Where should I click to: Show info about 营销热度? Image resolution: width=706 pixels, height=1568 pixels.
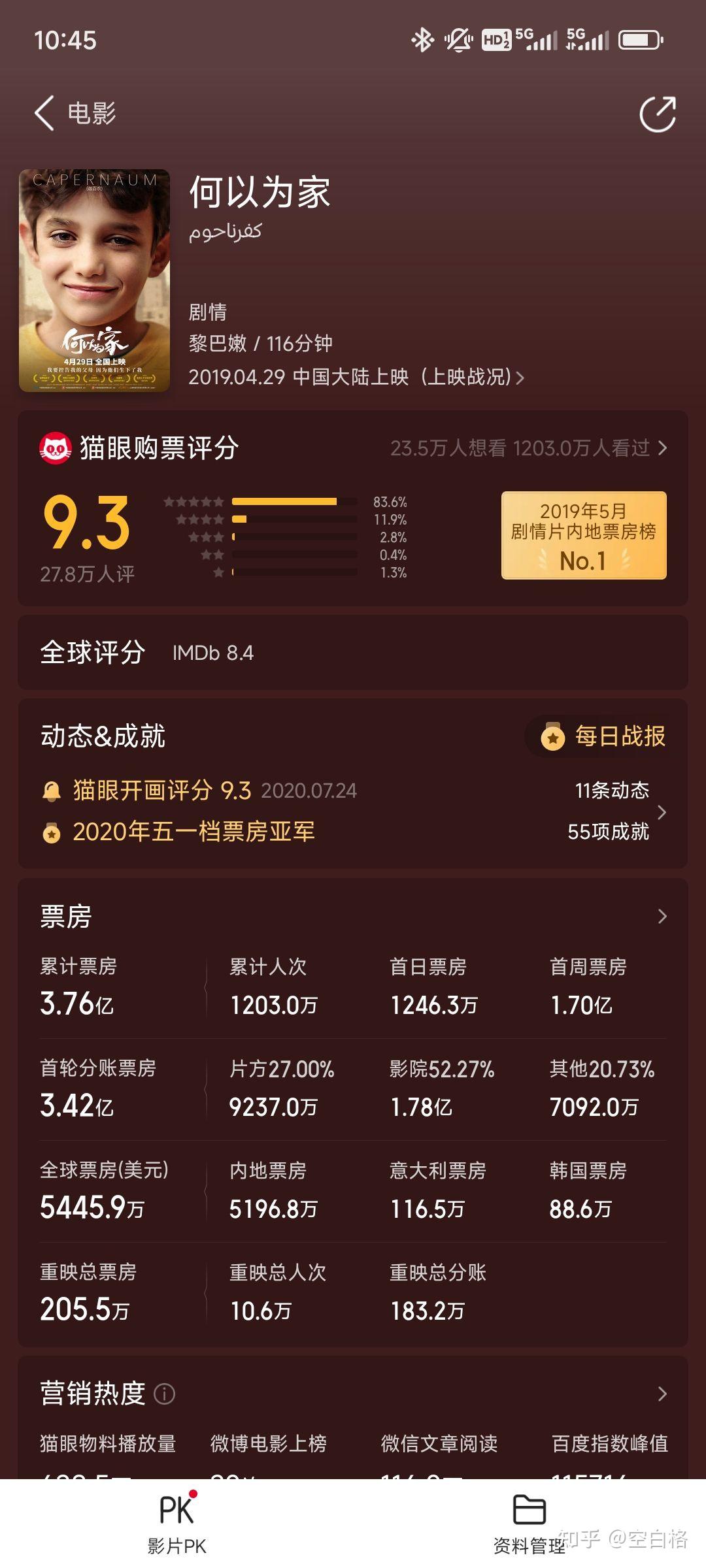(x=164, y=1394)
